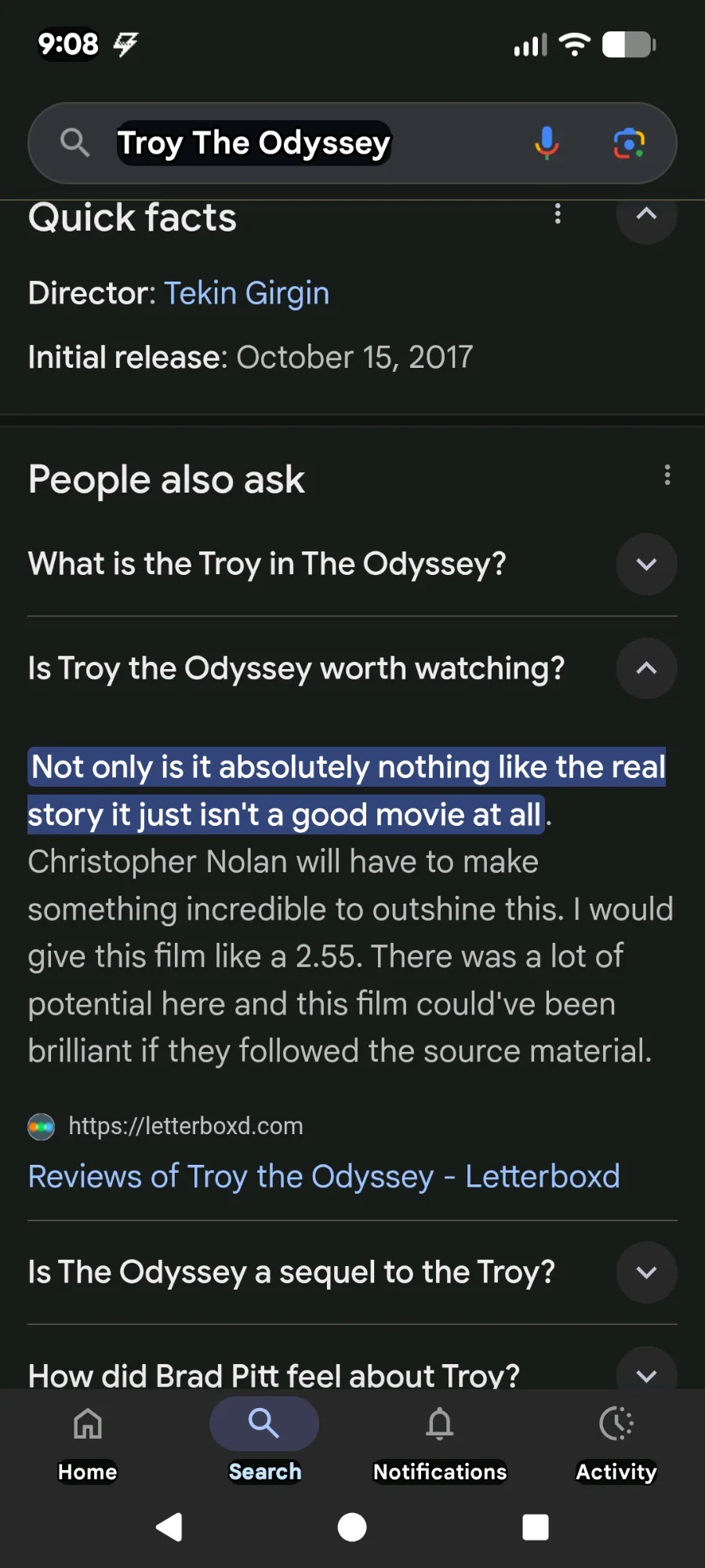Open Google Lens camera search

(x=629, y=144)
